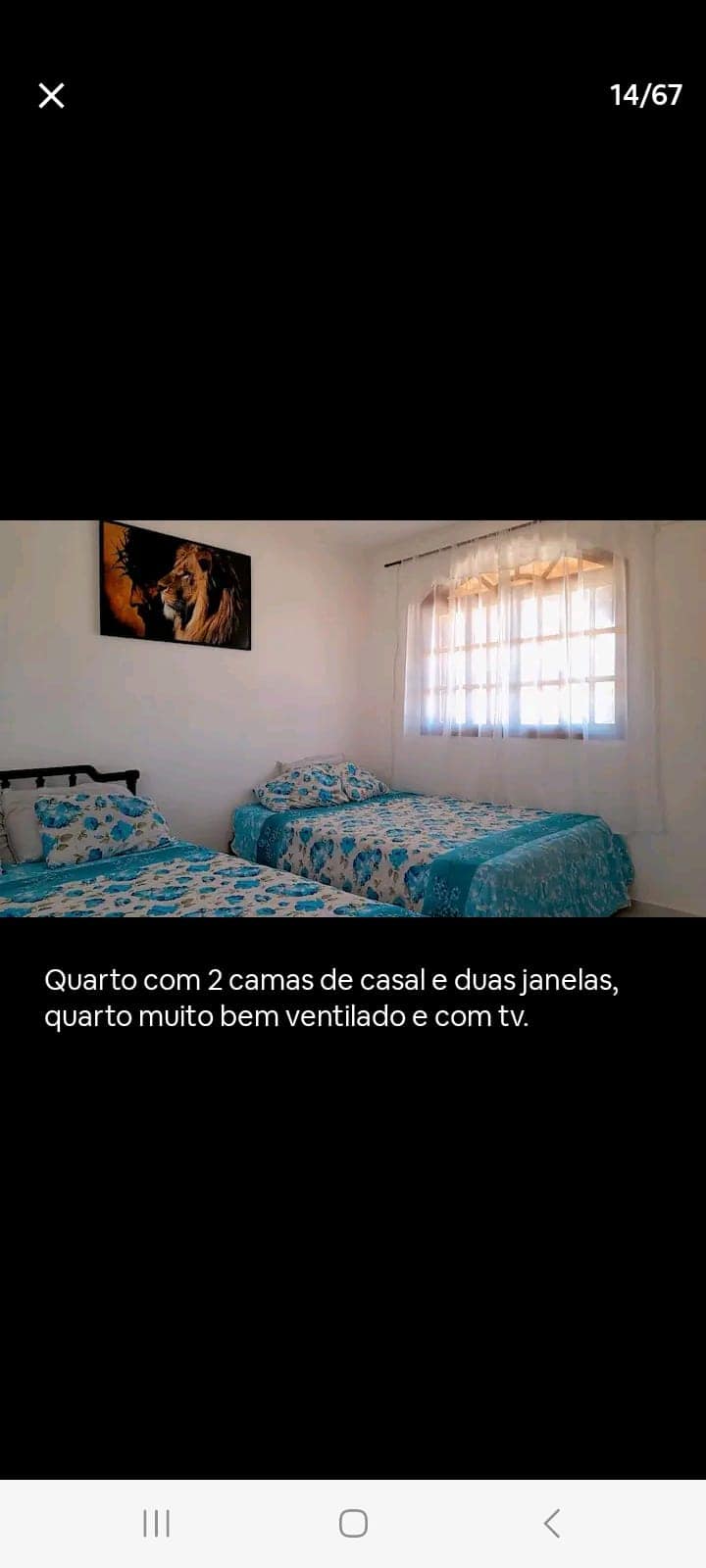Screen dimensions: 706x1568
Task: Tap the bedroom photo
Action: [353, 718]
